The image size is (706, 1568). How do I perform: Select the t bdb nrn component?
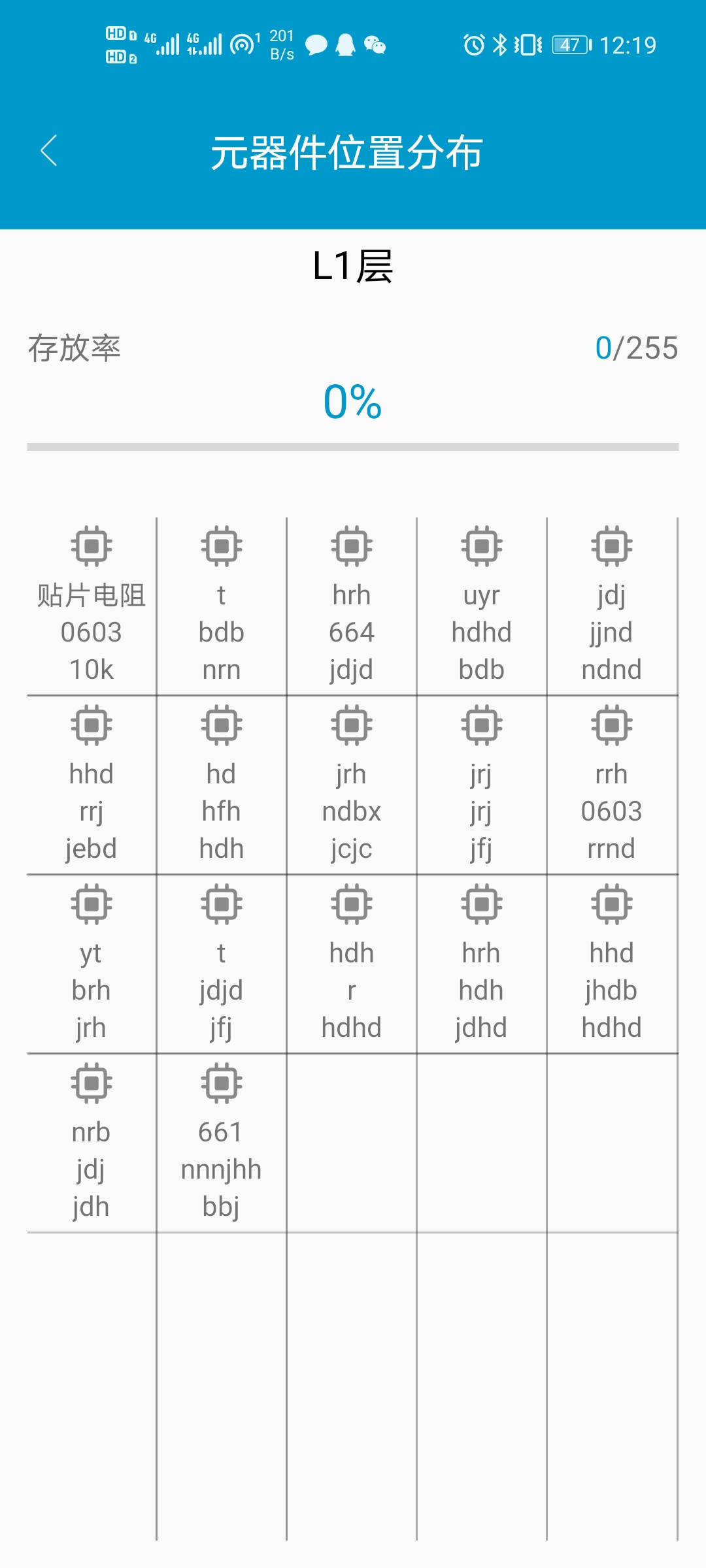[x=222, y=606]
